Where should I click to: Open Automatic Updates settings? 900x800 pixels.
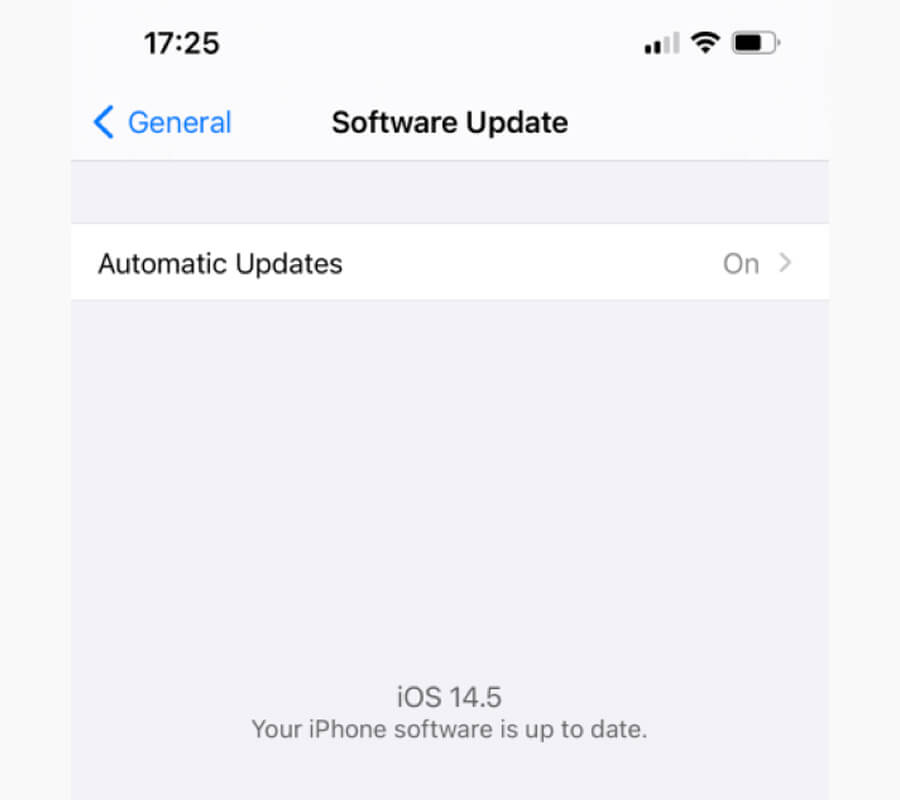pyautogui.click(x=449, y=264)
